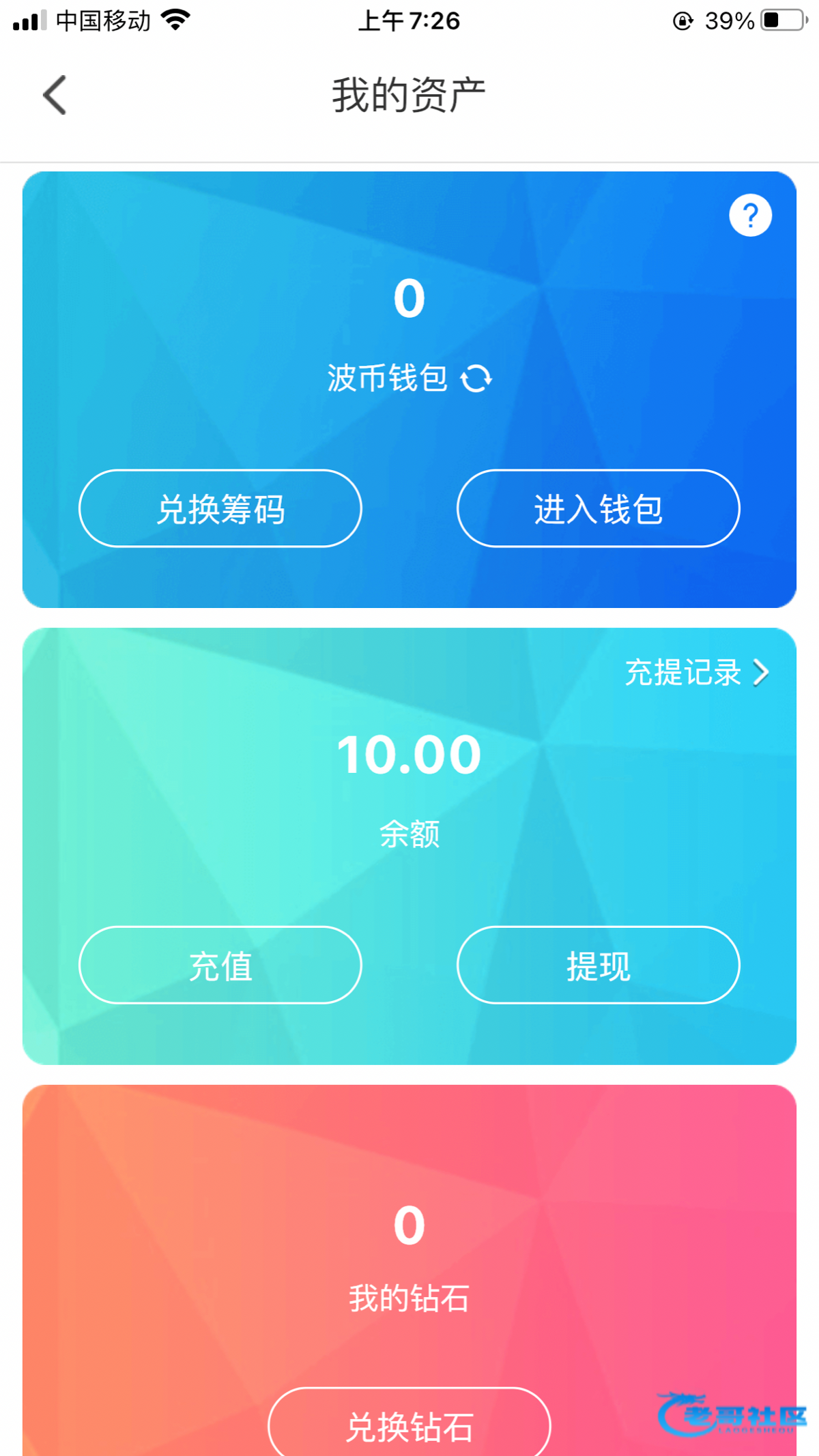Tap the 兑换筹码 button

pyautogui.click(x=220, y=508)
